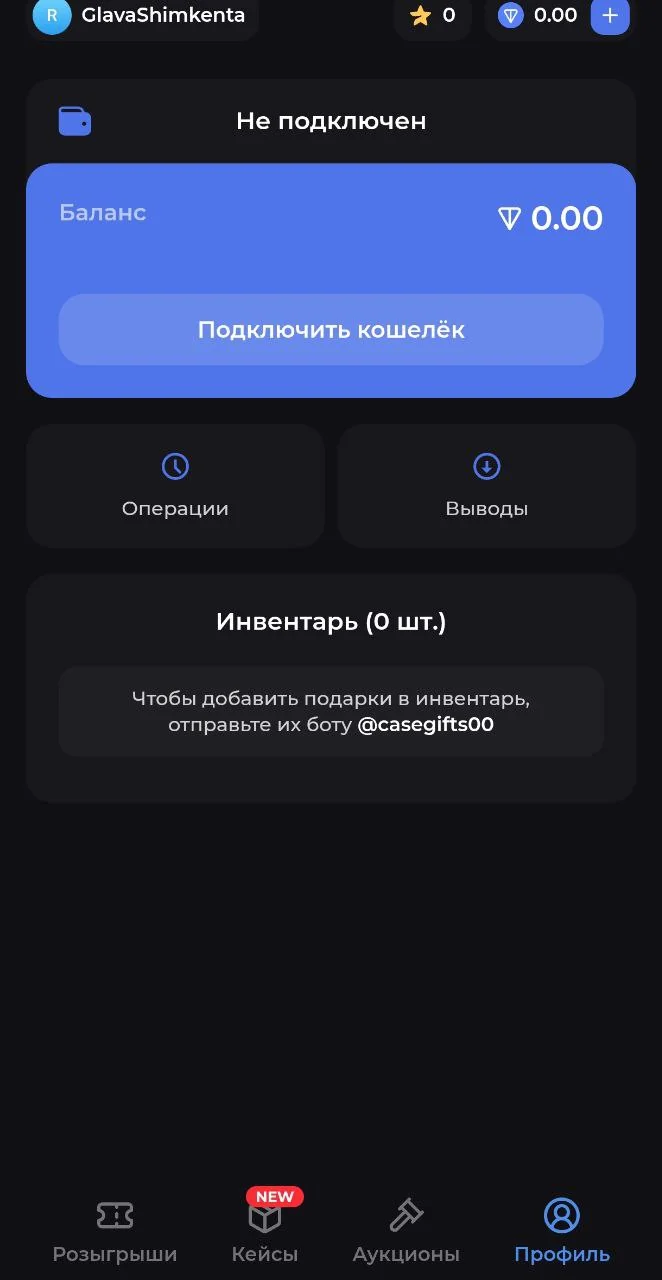Select the Профиль tab

tap(562, 1231)
